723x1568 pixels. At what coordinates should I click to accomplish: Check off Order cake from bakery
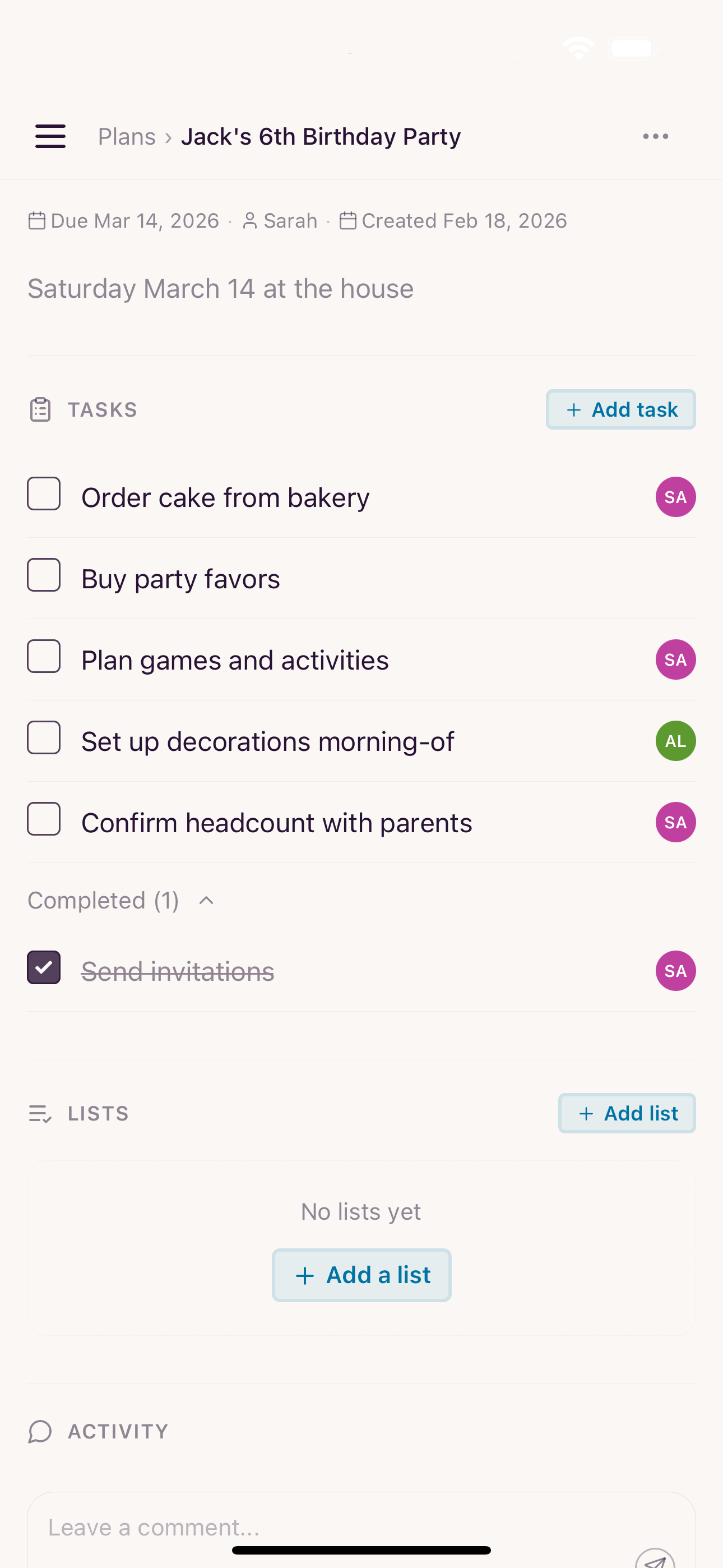pyautogui.click(x=43, y=494)
